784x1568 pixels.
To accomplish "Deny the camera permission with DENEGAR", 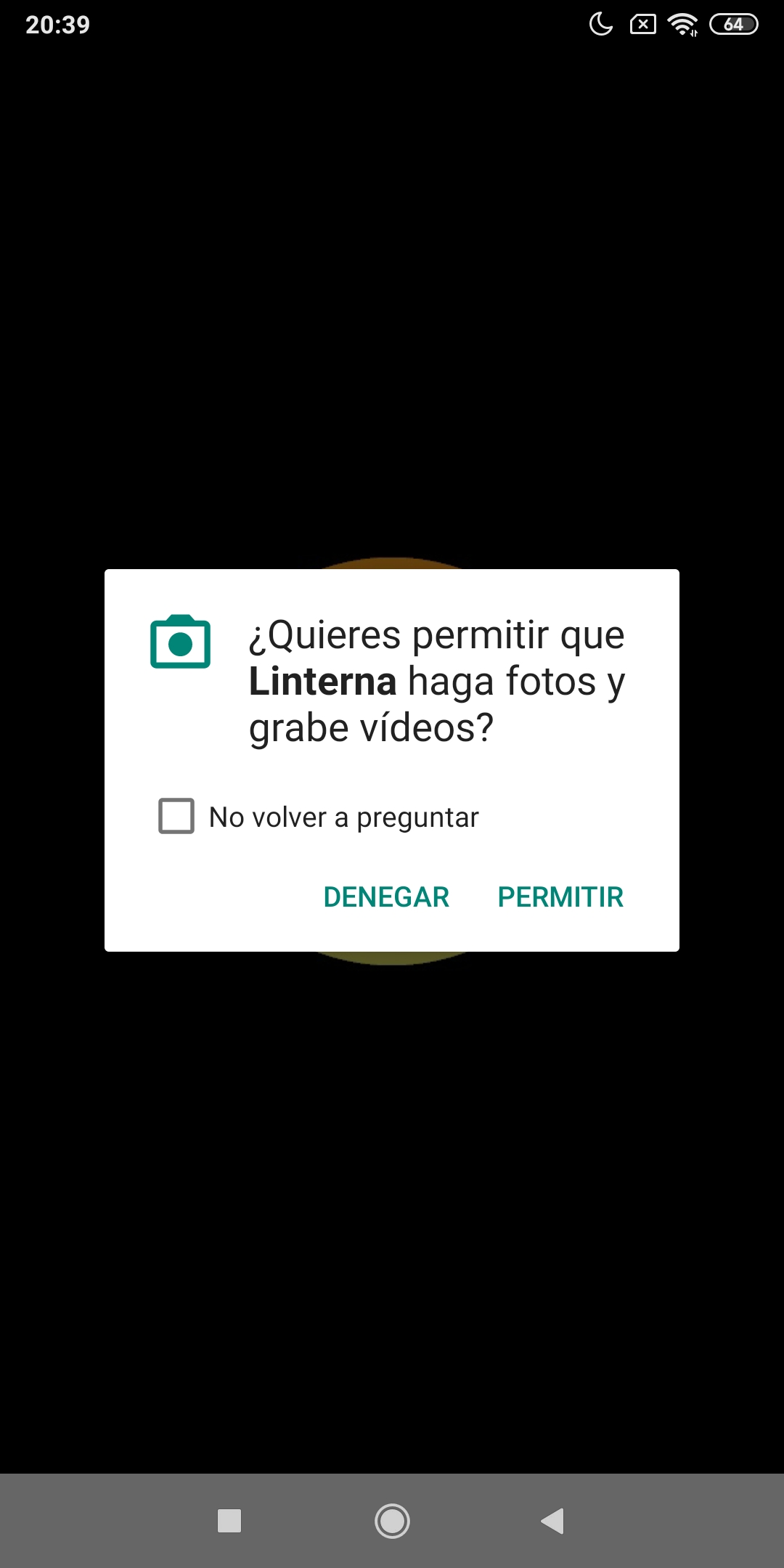I will (x=386, y=897).
